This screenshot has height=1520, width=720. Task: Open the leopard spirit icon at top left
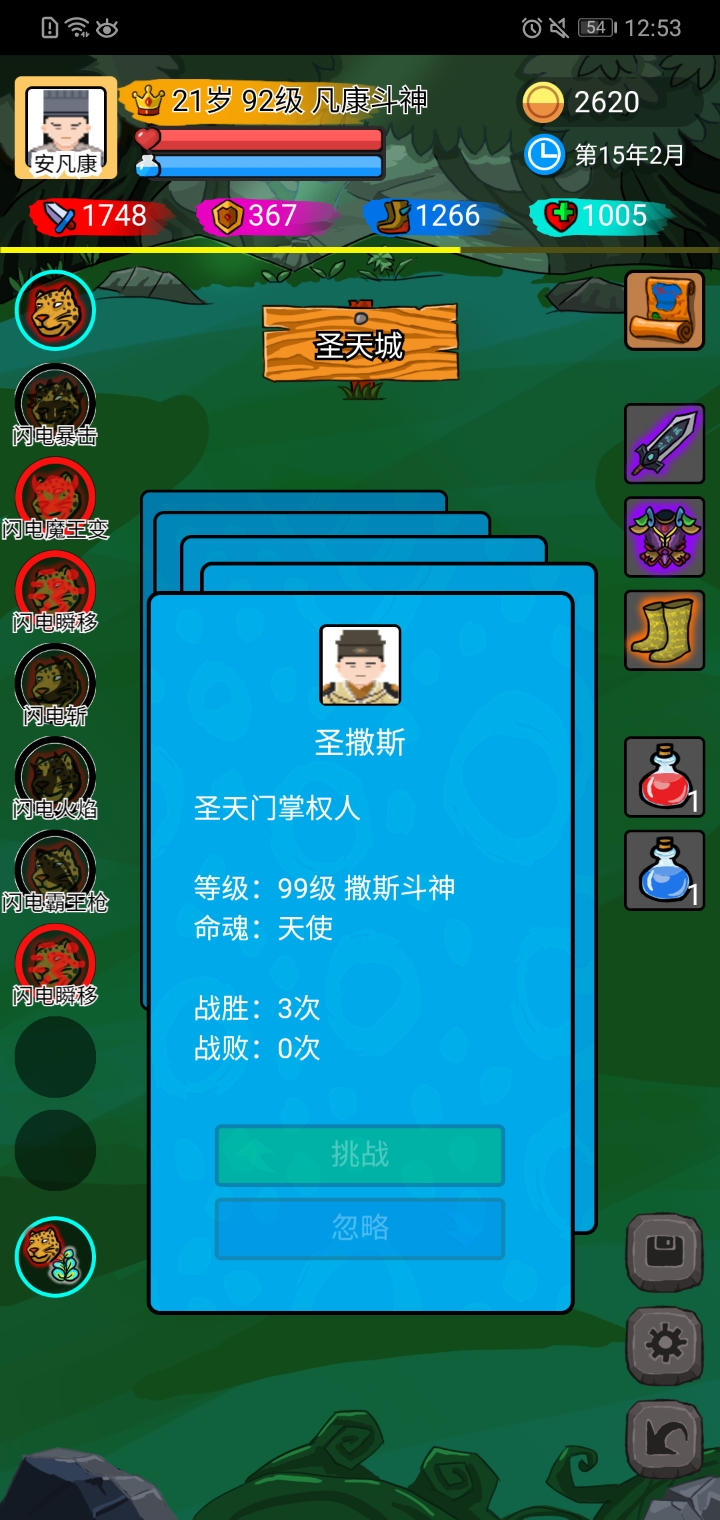click(x=55, y=311)
